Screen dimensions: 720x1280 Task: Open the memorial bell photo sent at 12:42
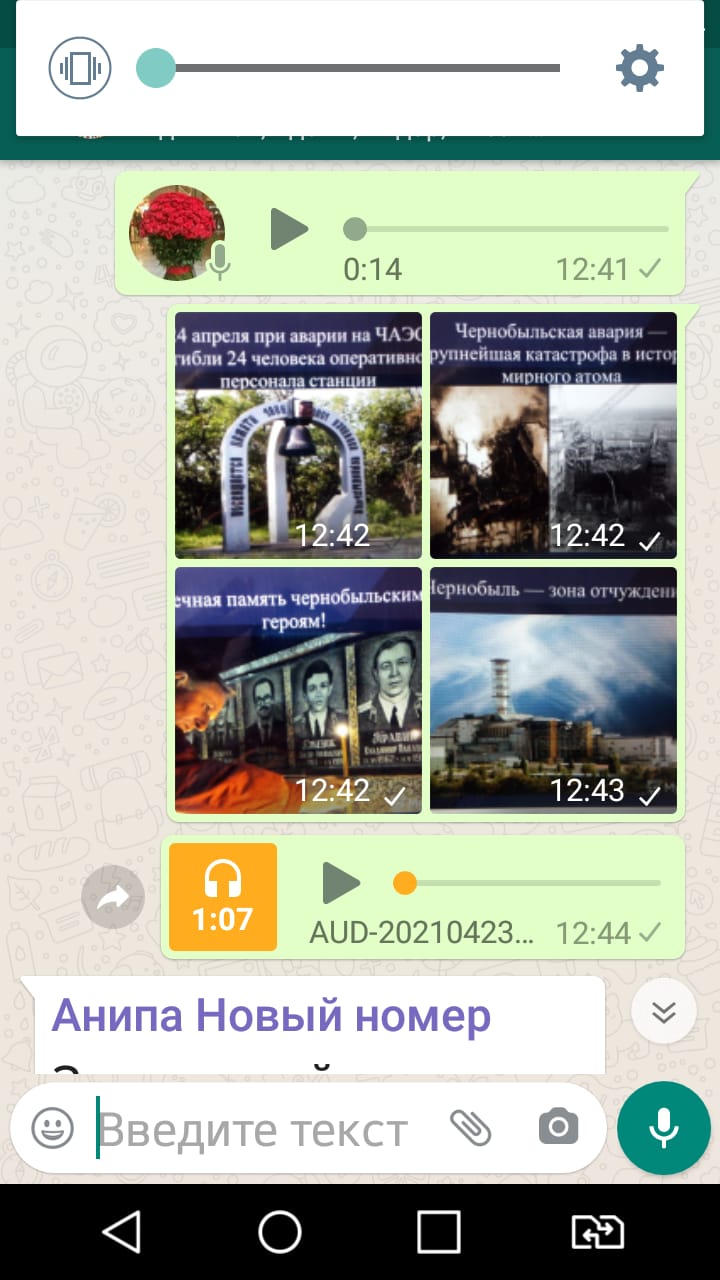(x=298, y=435)
